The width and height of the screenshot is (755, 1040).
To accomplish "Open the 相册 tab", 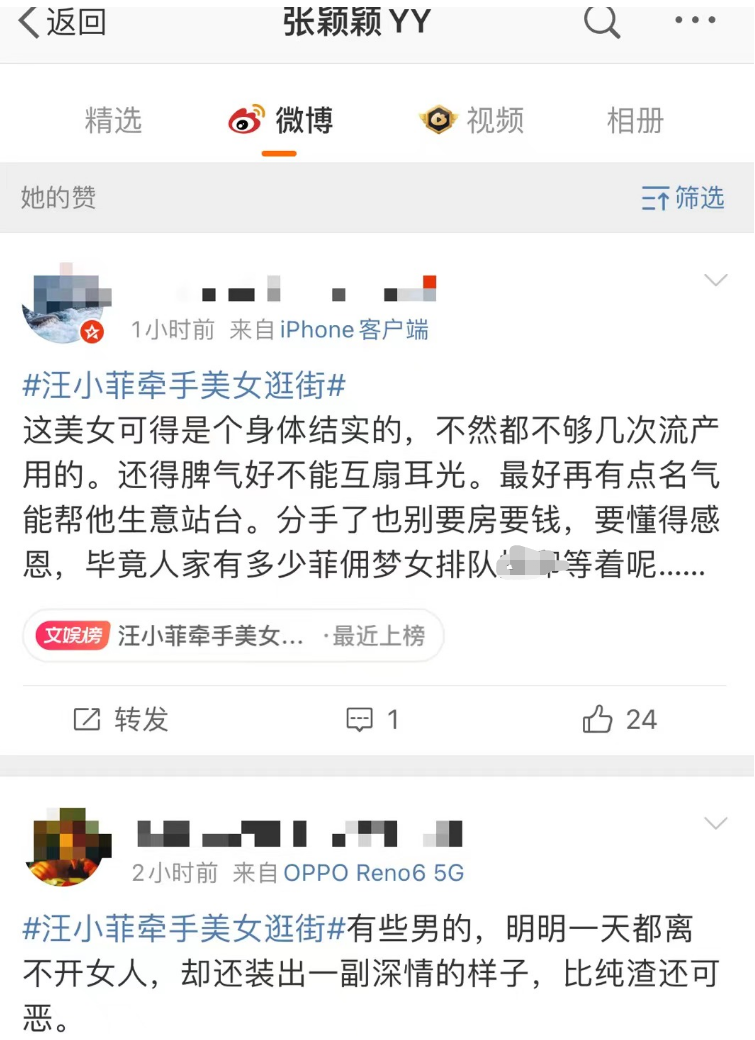I will [x=635, y=121].
